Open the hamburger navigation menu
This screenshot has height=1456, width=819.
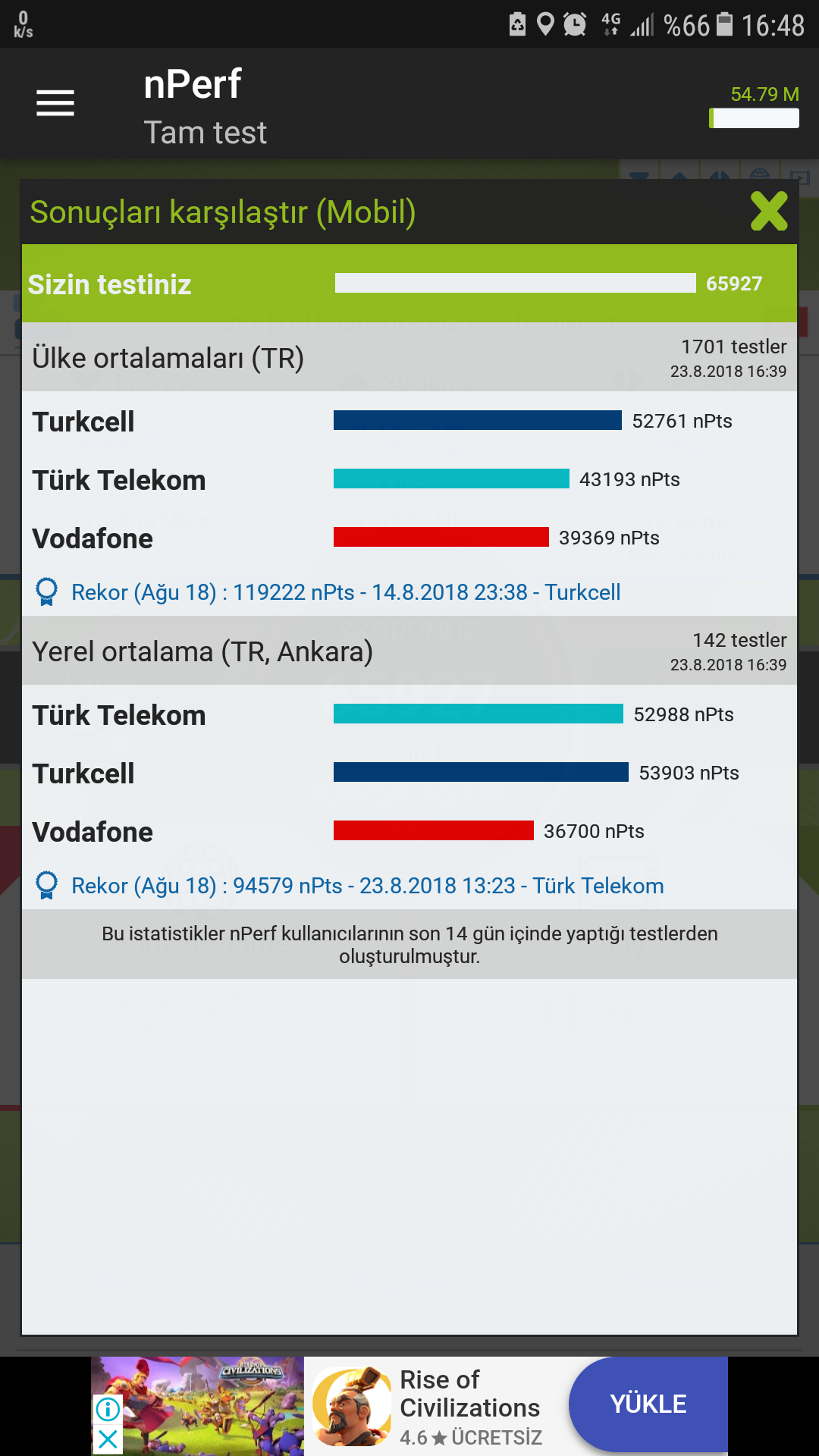pyautogui.click(x=55, y=103)
